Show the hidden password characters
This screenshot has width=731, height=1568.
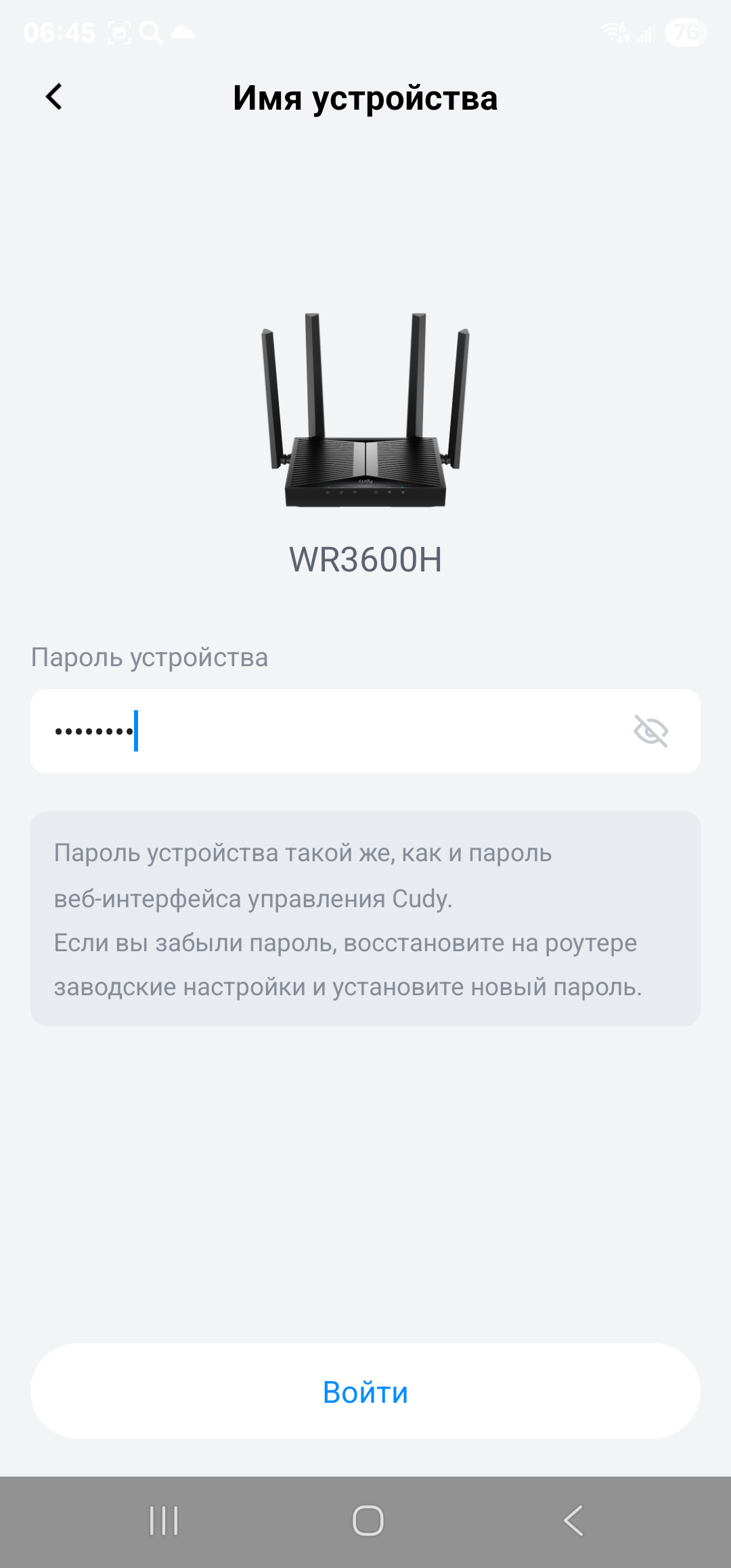(650, 731)
